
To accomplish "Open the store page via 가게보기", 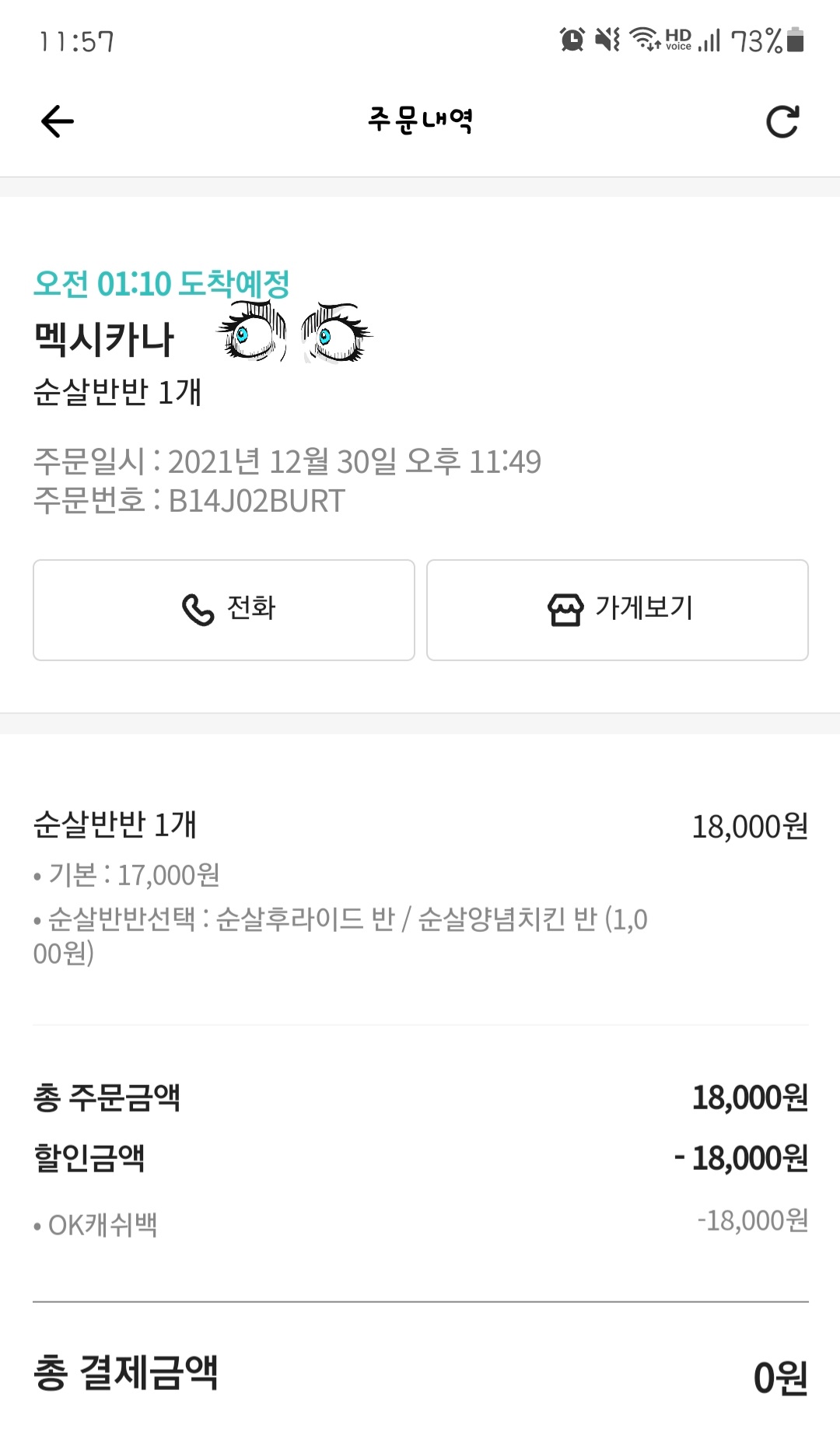I will tap(618, 610).
